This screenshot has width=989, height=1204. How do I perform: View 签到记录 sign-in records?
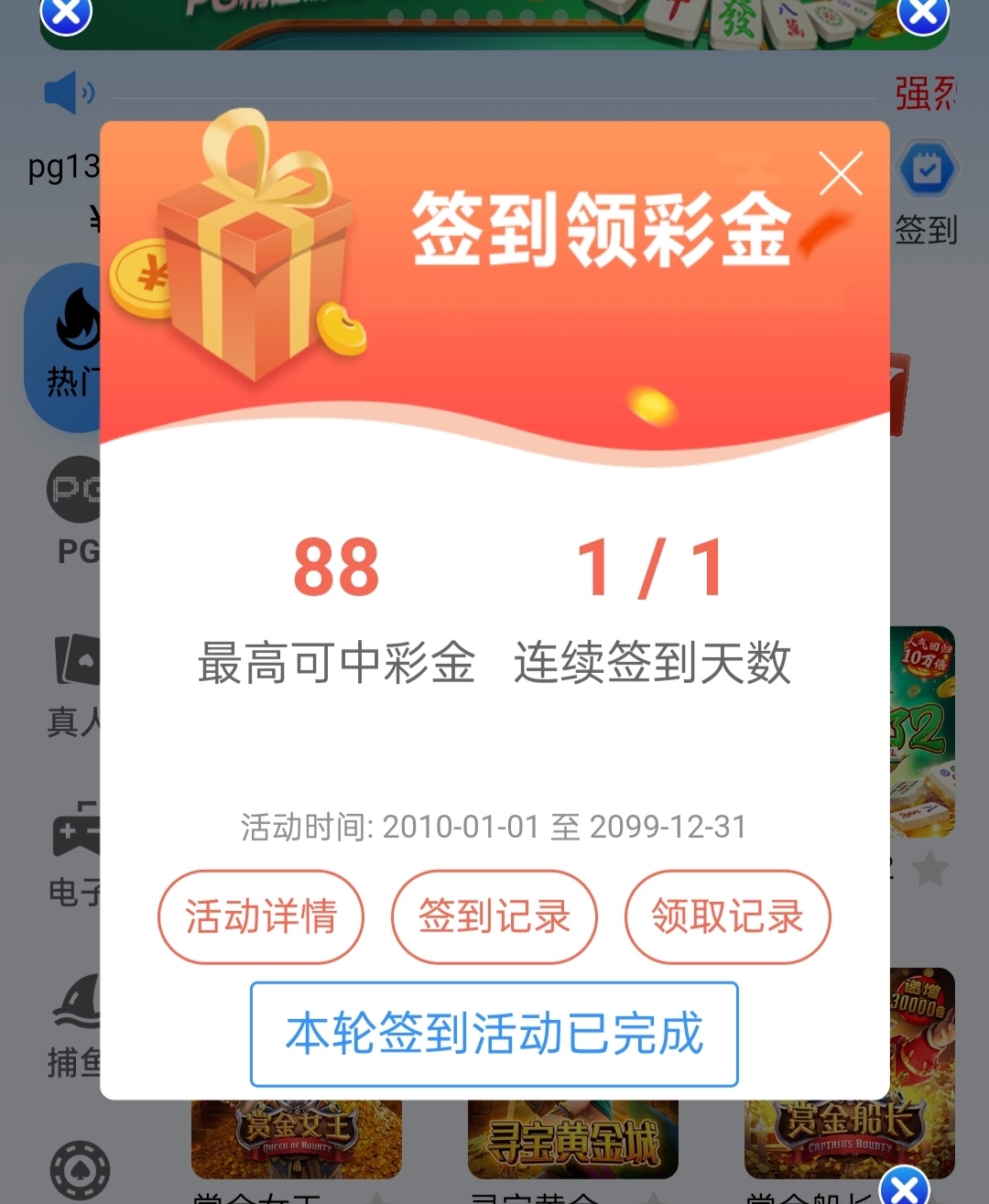tap(494, 917)
